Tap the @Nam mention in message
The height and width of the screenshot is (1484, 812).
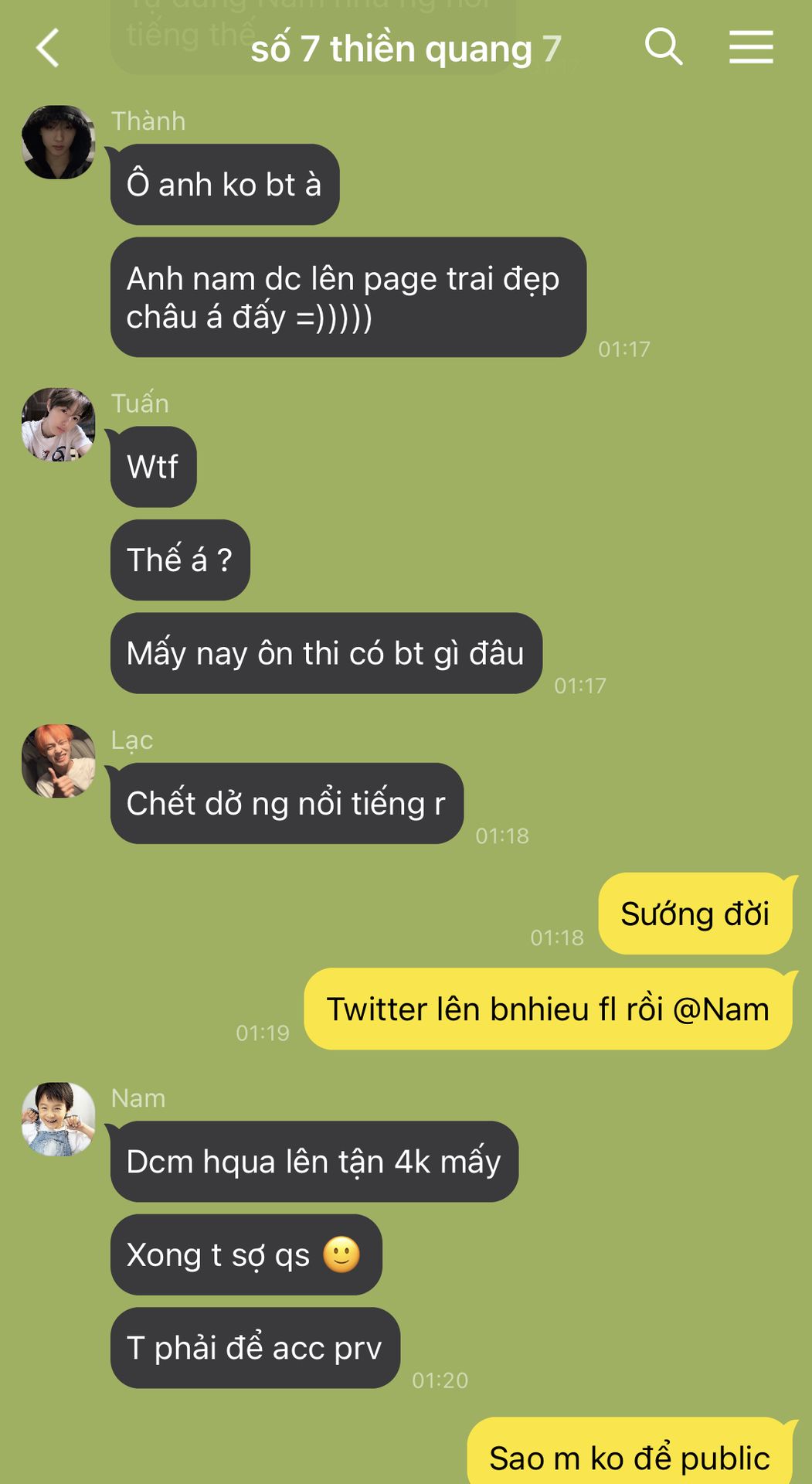point(721,1009)
